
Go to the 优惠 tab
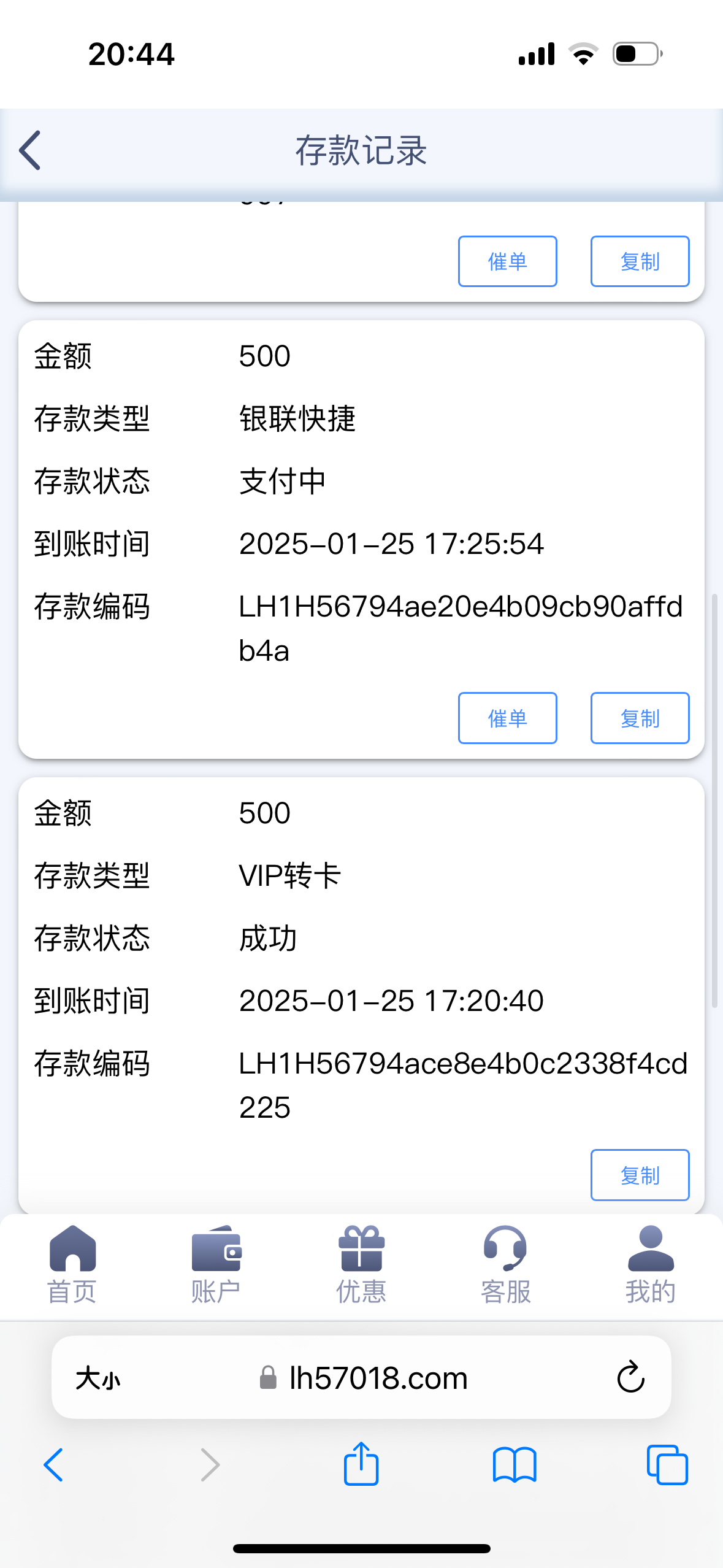361,1264
